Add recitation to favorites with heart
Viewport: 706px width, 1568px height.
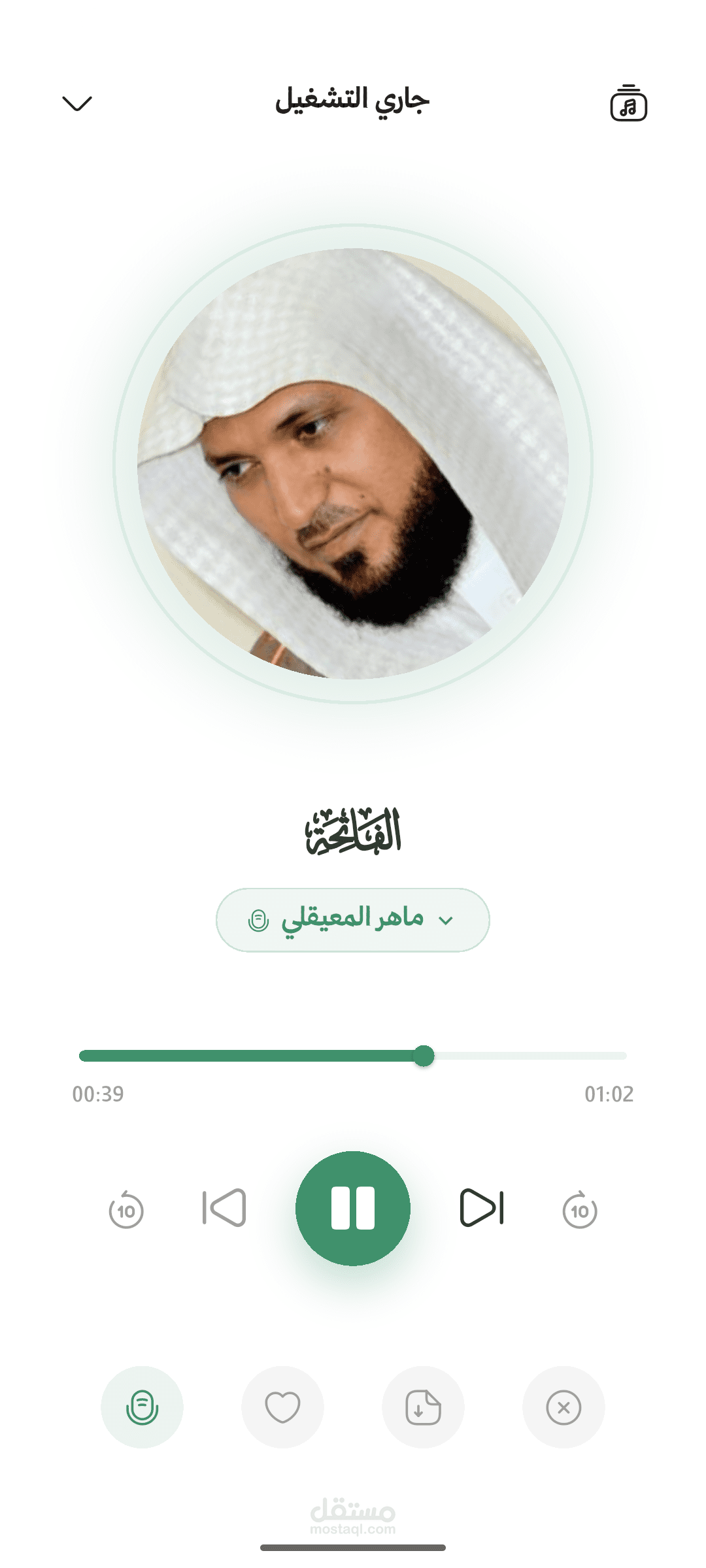[282, 1407]
